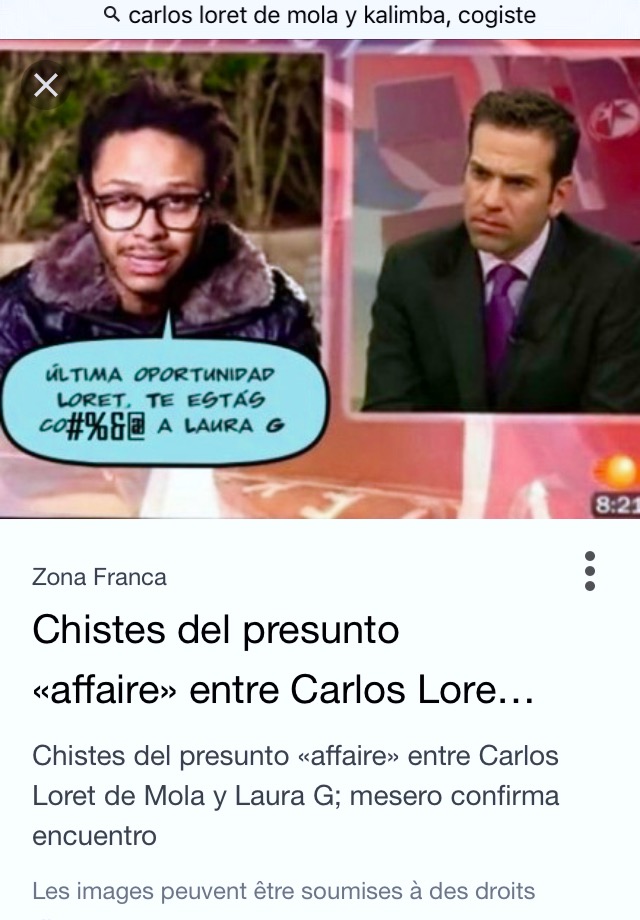Open the Chistes del presunto affaire article title

tap(283, 659)
